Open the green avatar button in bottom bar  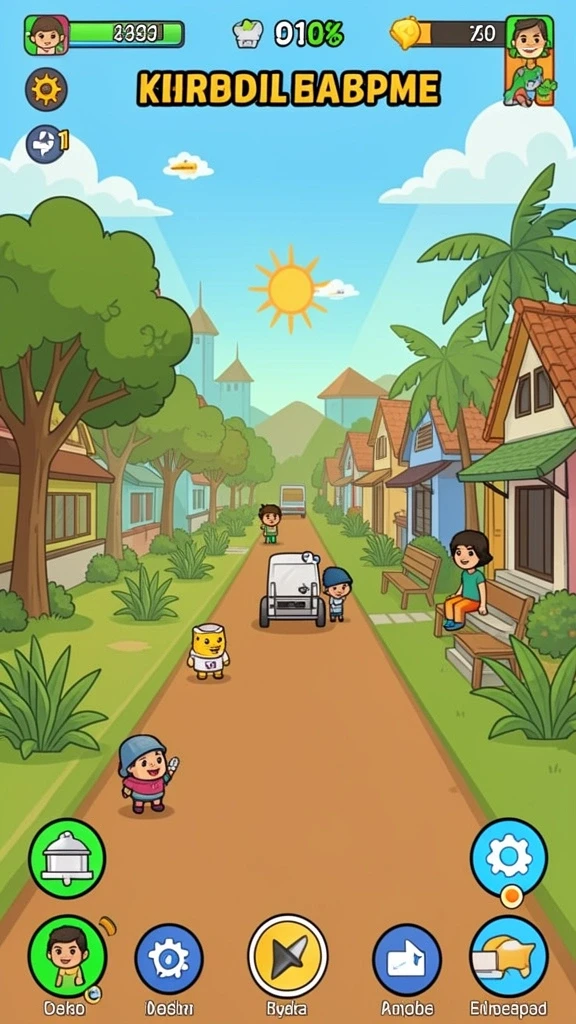pos(67,955)
